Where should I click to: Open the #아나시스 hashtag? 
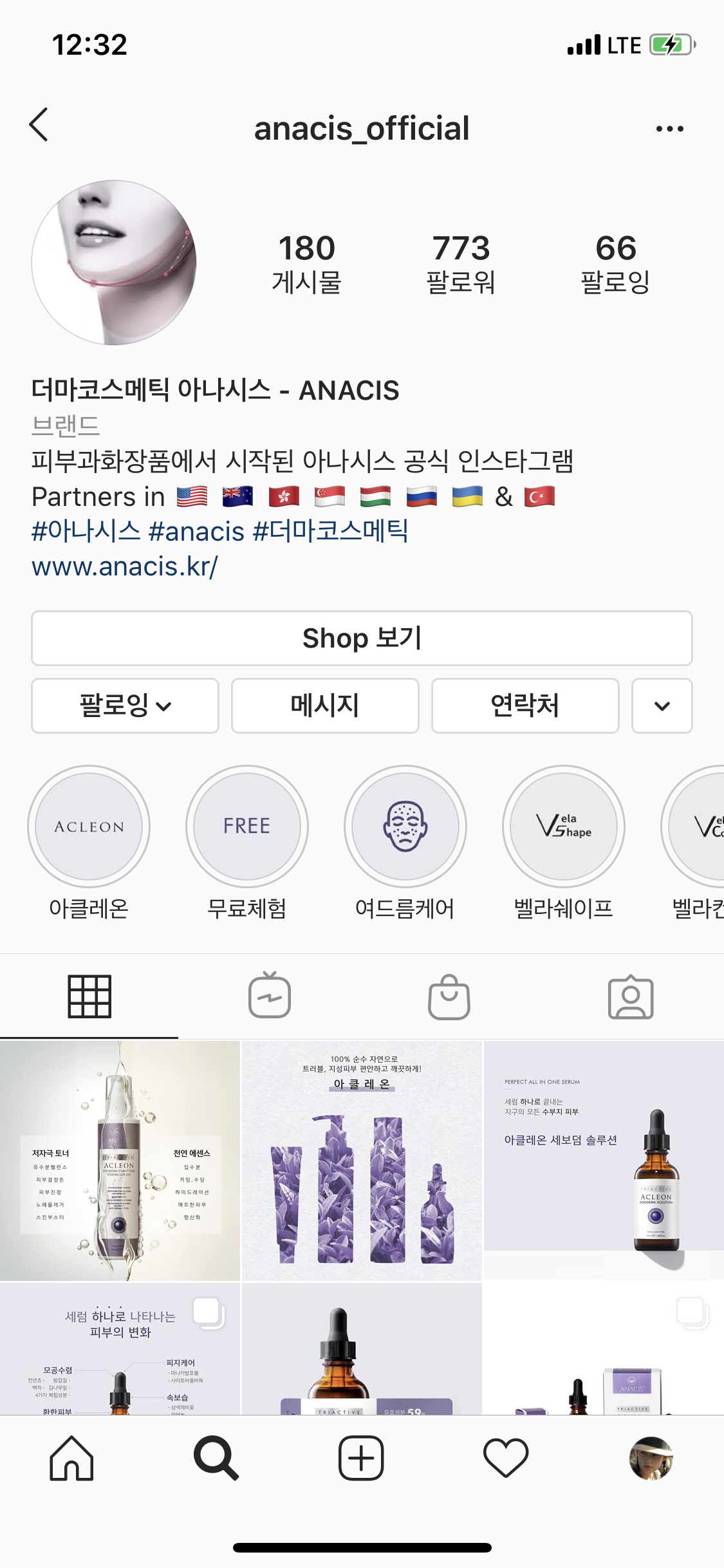[86, 532]
